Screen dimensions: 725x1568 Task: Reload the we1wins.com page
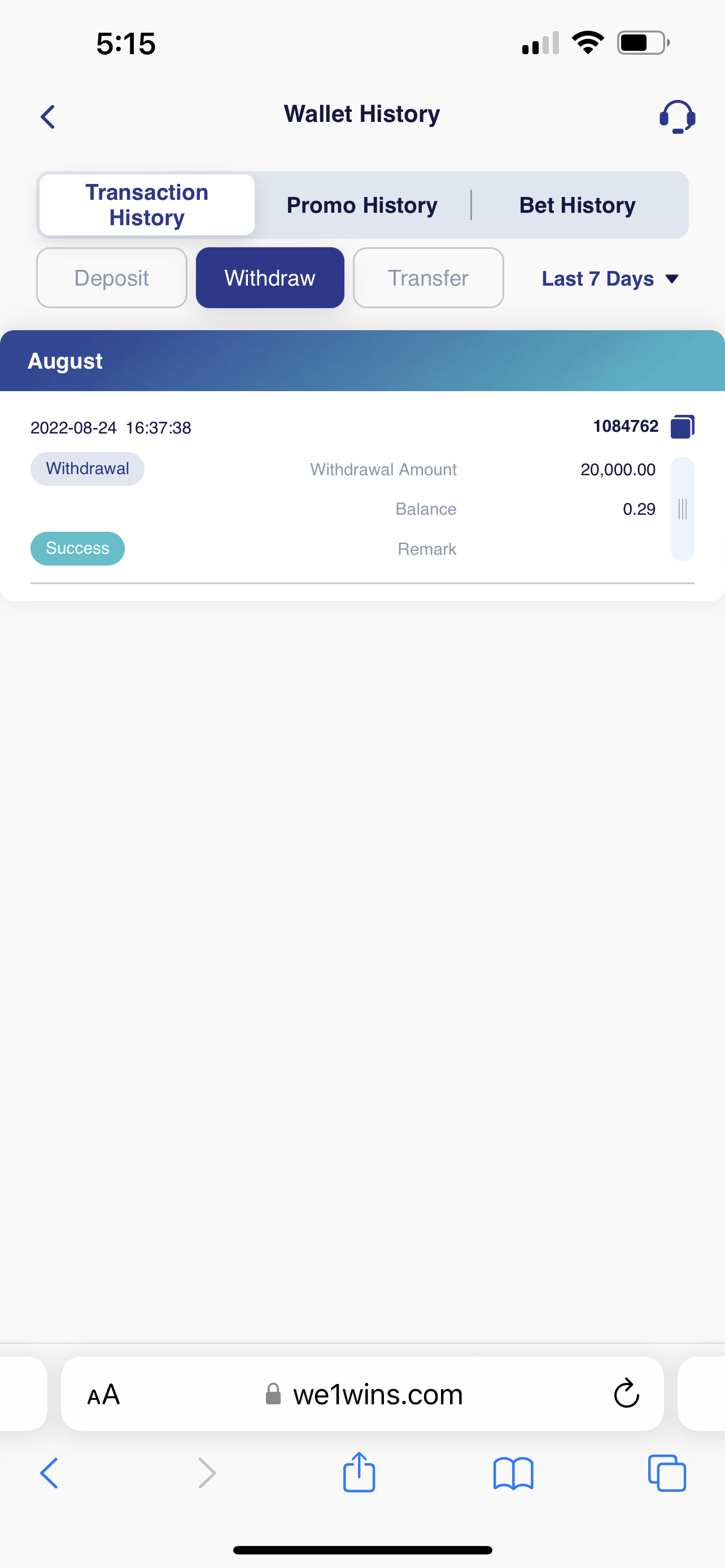click(x=626, y=1394)
